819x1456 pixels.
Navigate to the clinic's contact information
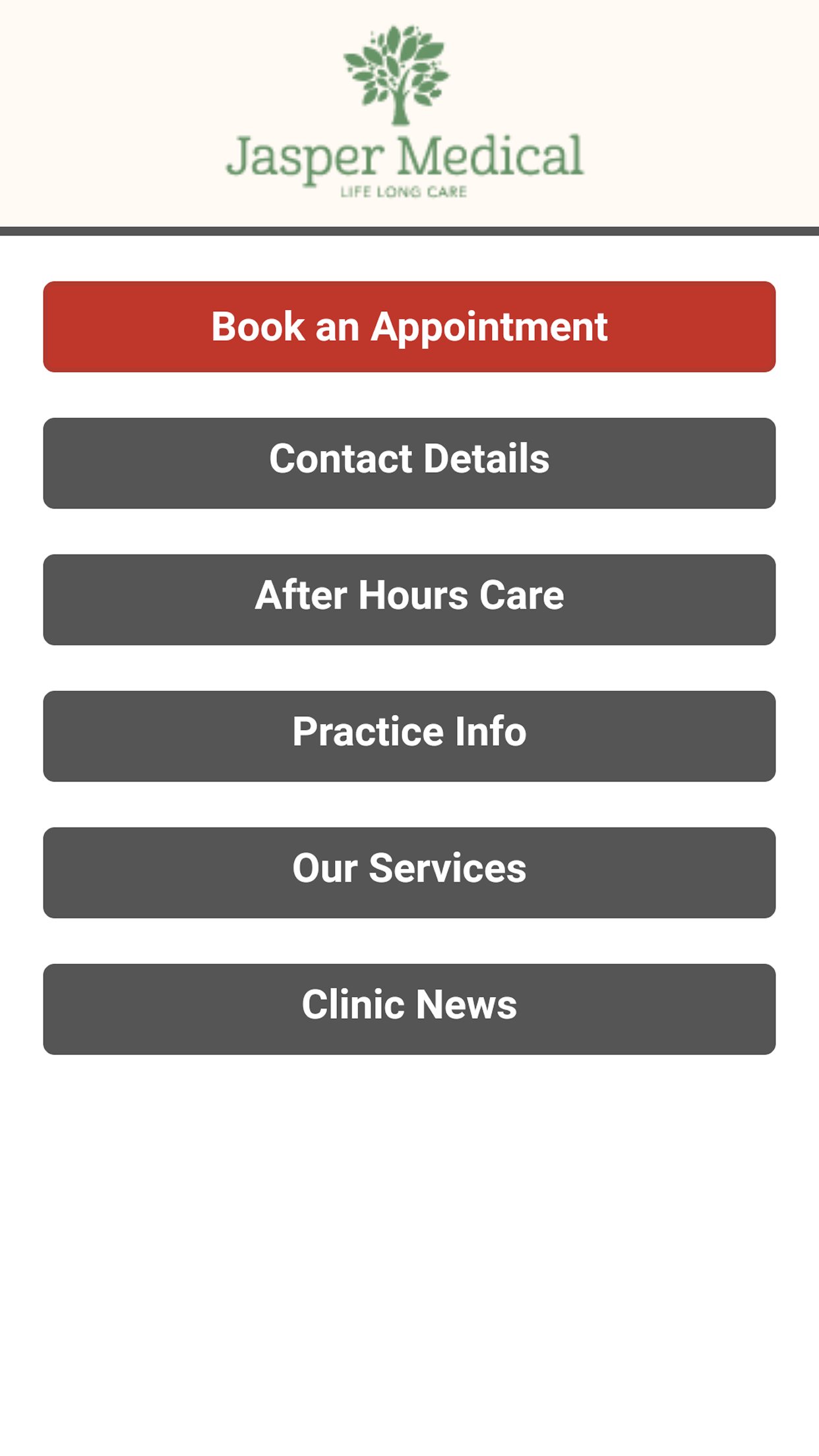409,460
